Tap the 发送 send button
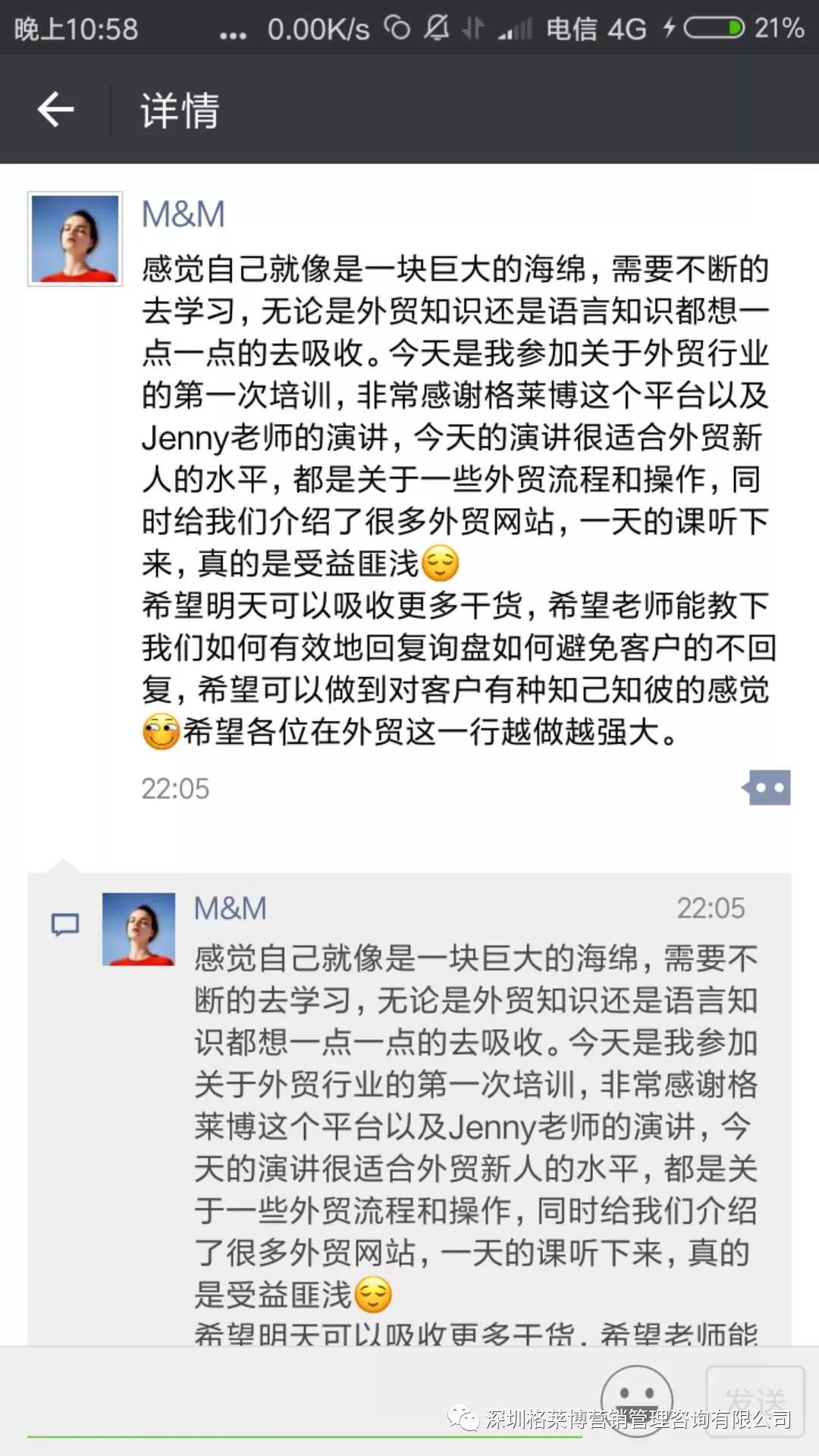The image size is (819, 1456). 755,1399
